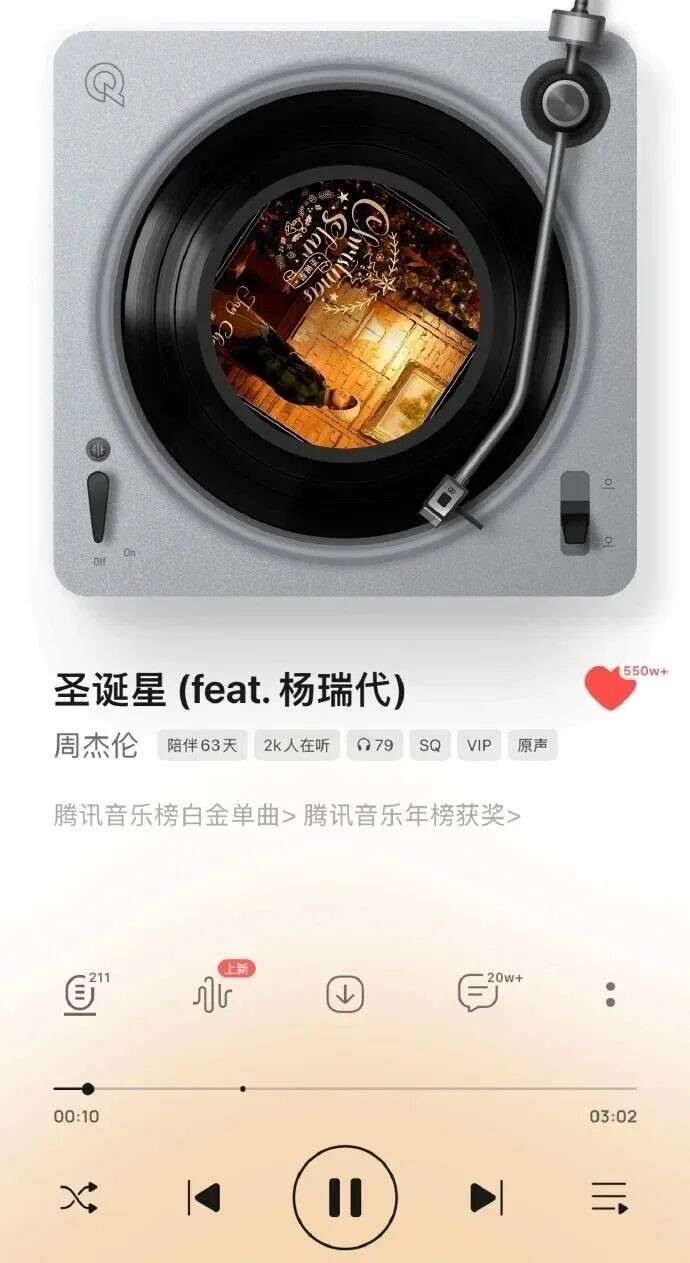Viewport: 690px width, 1263px height.
Task: Like the song with the heart icon
Action: [609, 689]
